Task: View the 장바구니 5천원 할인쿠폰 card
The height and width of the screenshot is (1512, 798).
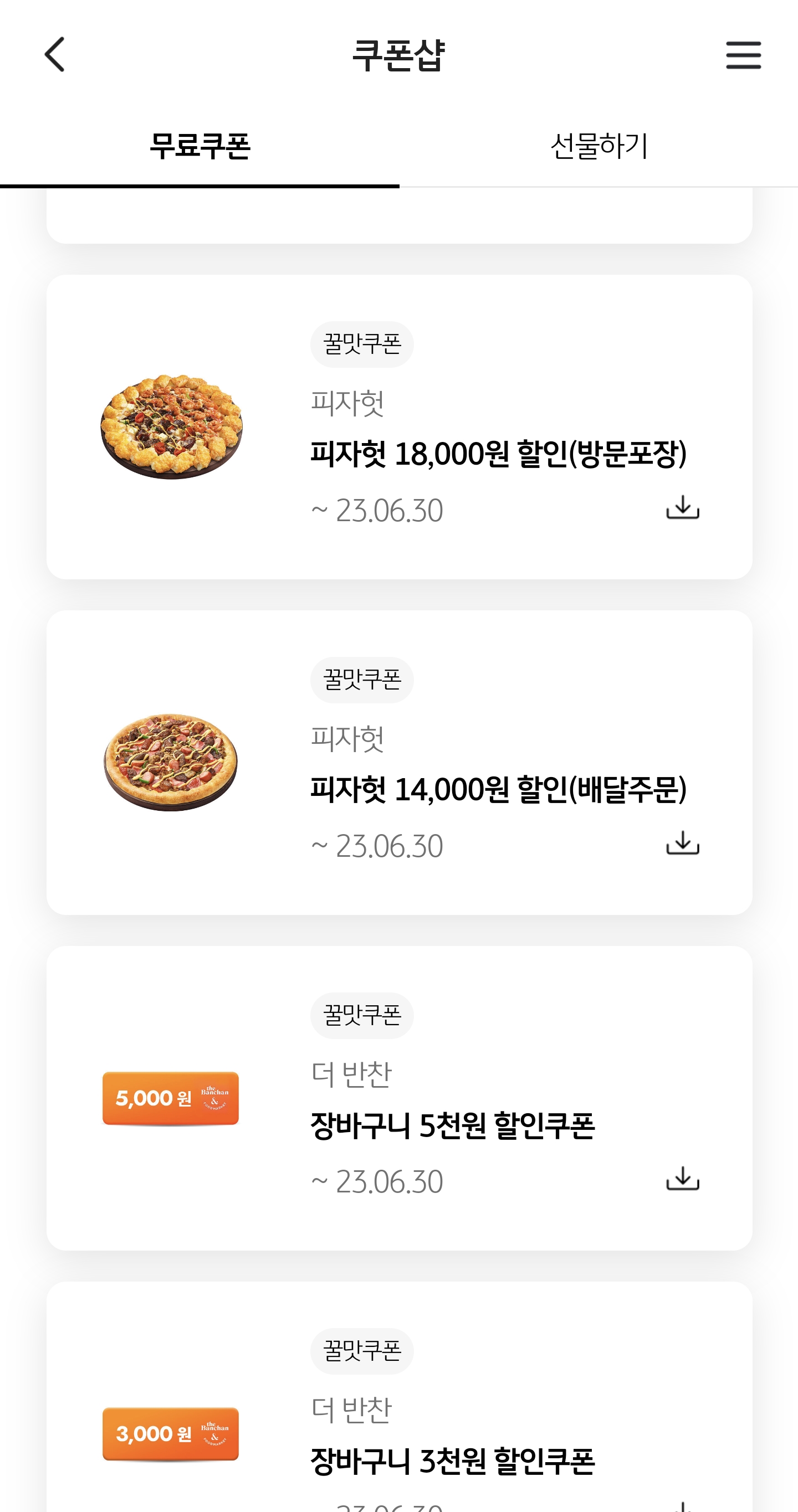Action: (452, 1125)
